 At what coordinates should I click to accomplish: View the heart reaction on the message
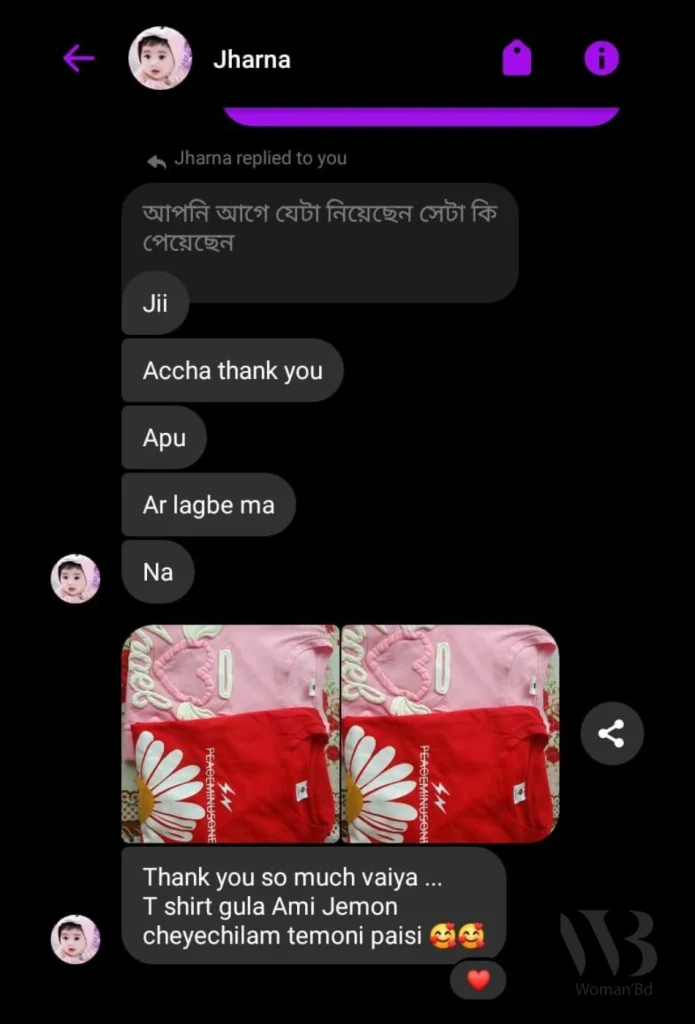tap(478, 980)
